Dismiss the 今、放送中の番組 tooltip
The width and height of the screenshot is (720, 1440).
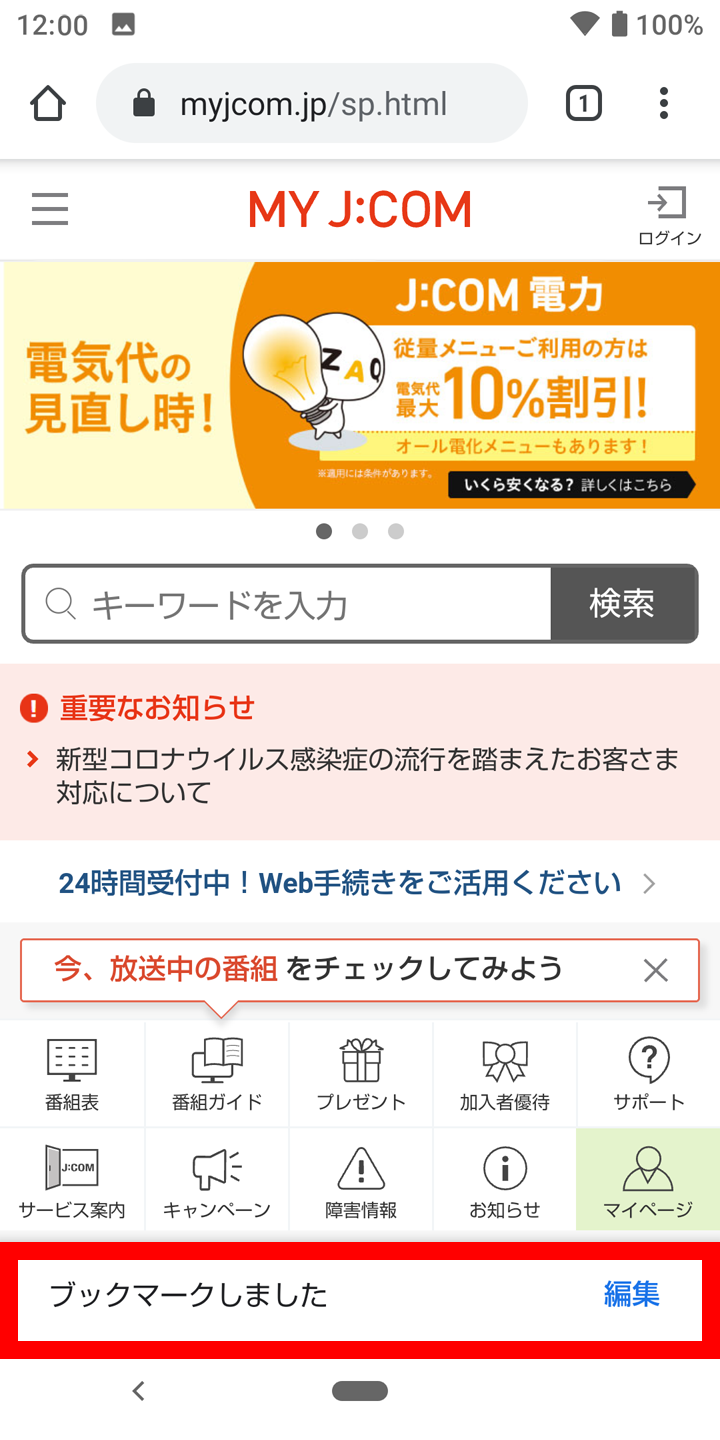click(x=655, y=970)
